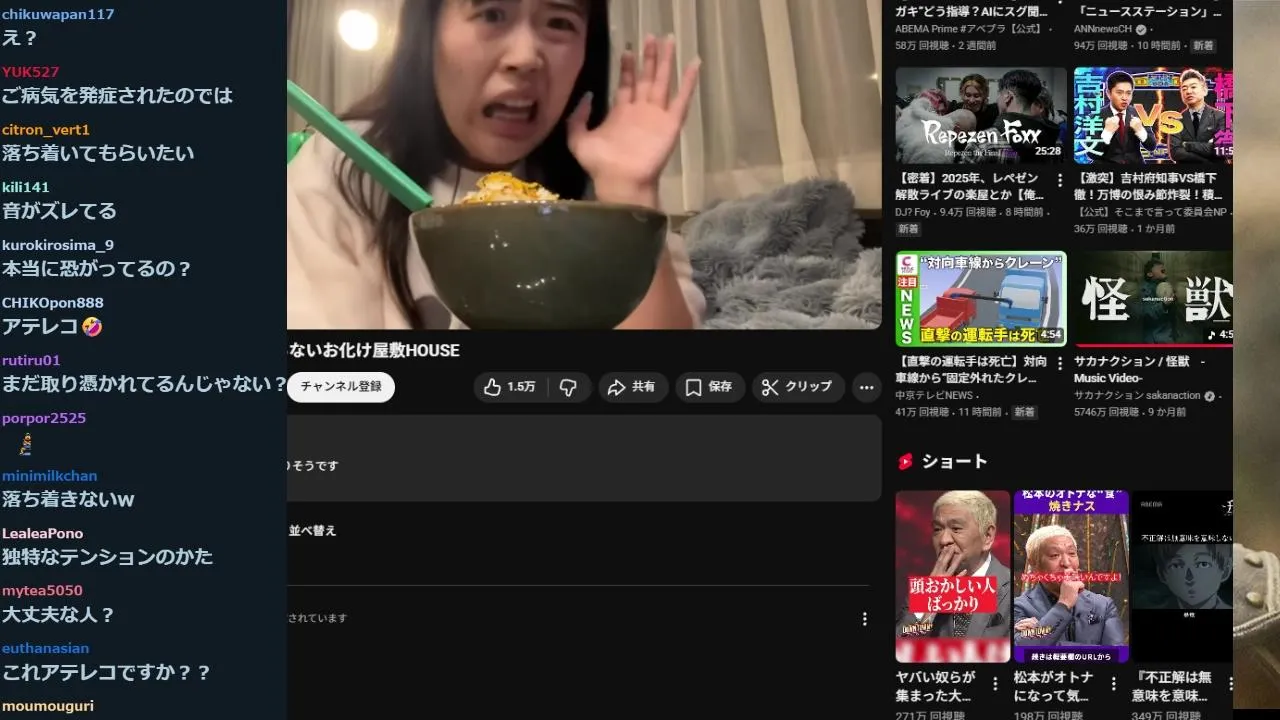This screenshot has width=1280, height=720.
Task: Like the video showing 1.5万
Action: pyautogui.click(x=510, y=387)
